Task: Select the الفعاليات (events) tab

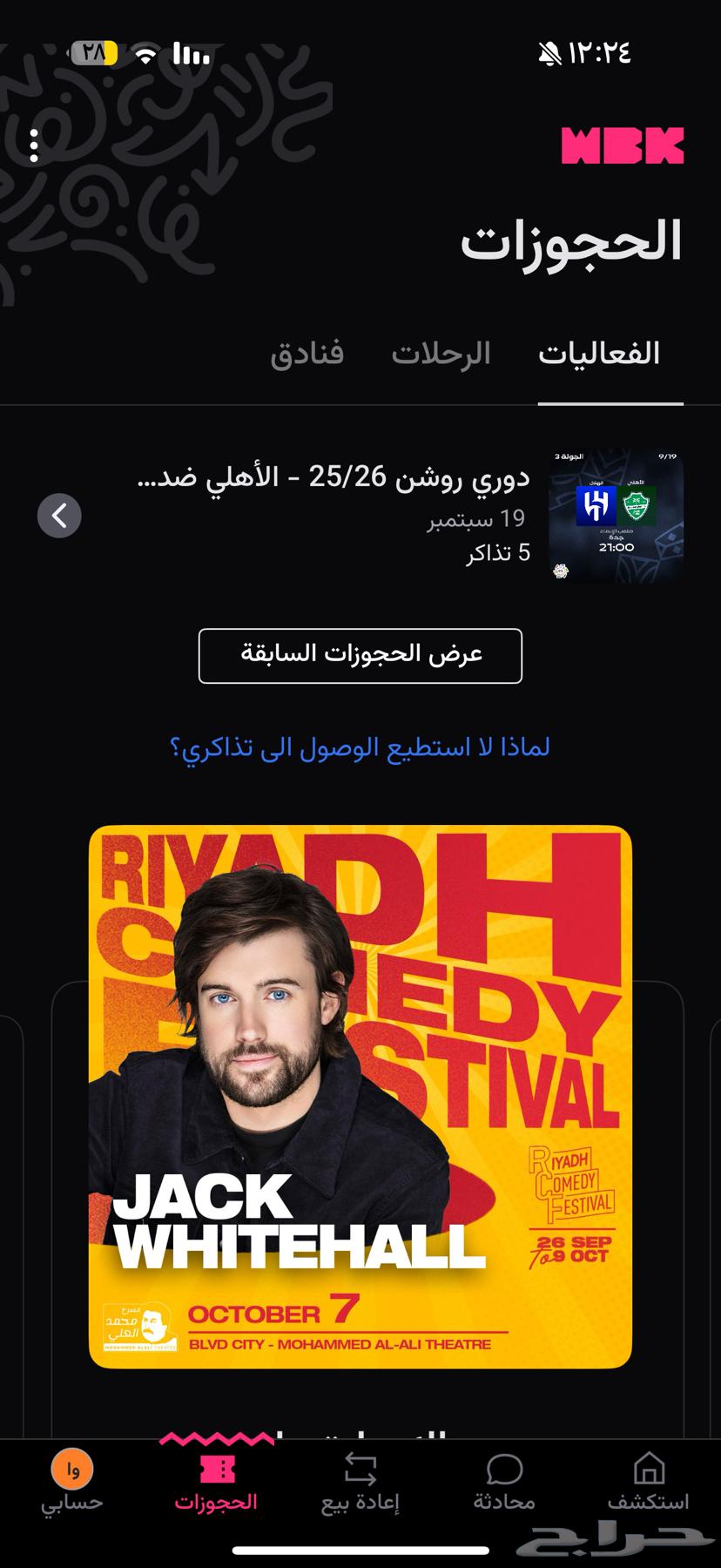Action: [609, 353]
